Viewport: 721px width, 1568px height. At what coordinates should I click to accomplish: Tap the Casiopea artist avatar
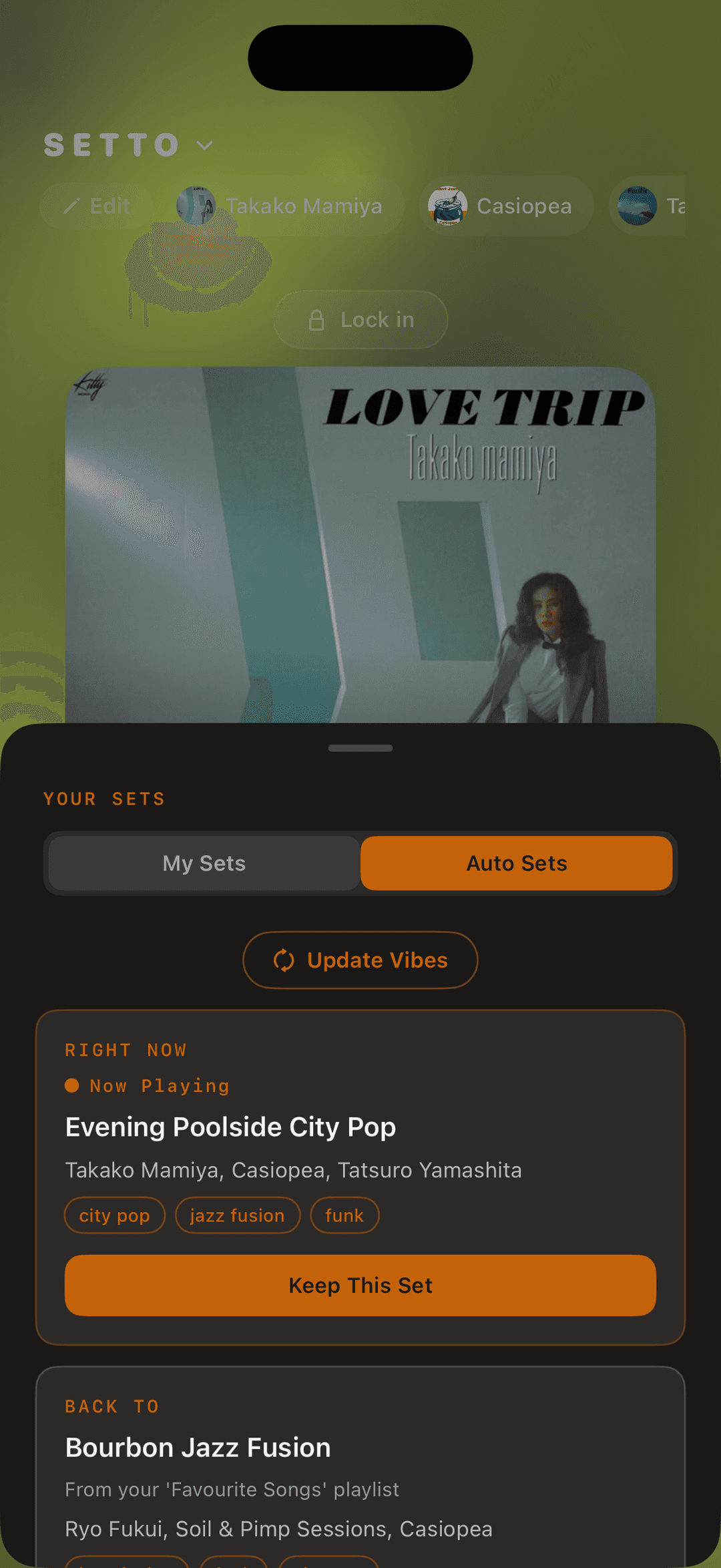[x=446, y=206]
